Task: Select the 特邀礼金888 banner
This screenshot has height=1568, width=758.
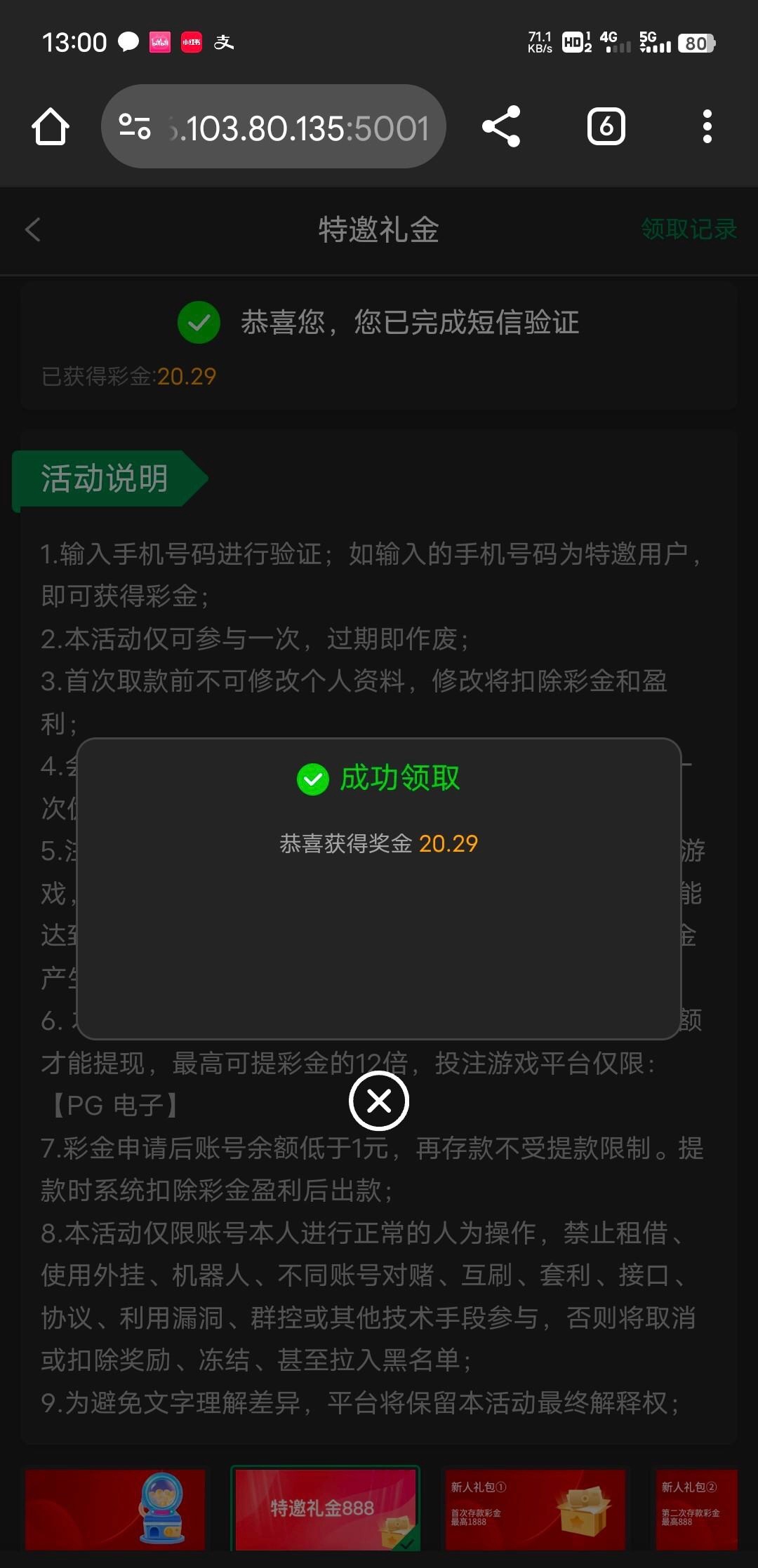Action: tap(325, 1508)
